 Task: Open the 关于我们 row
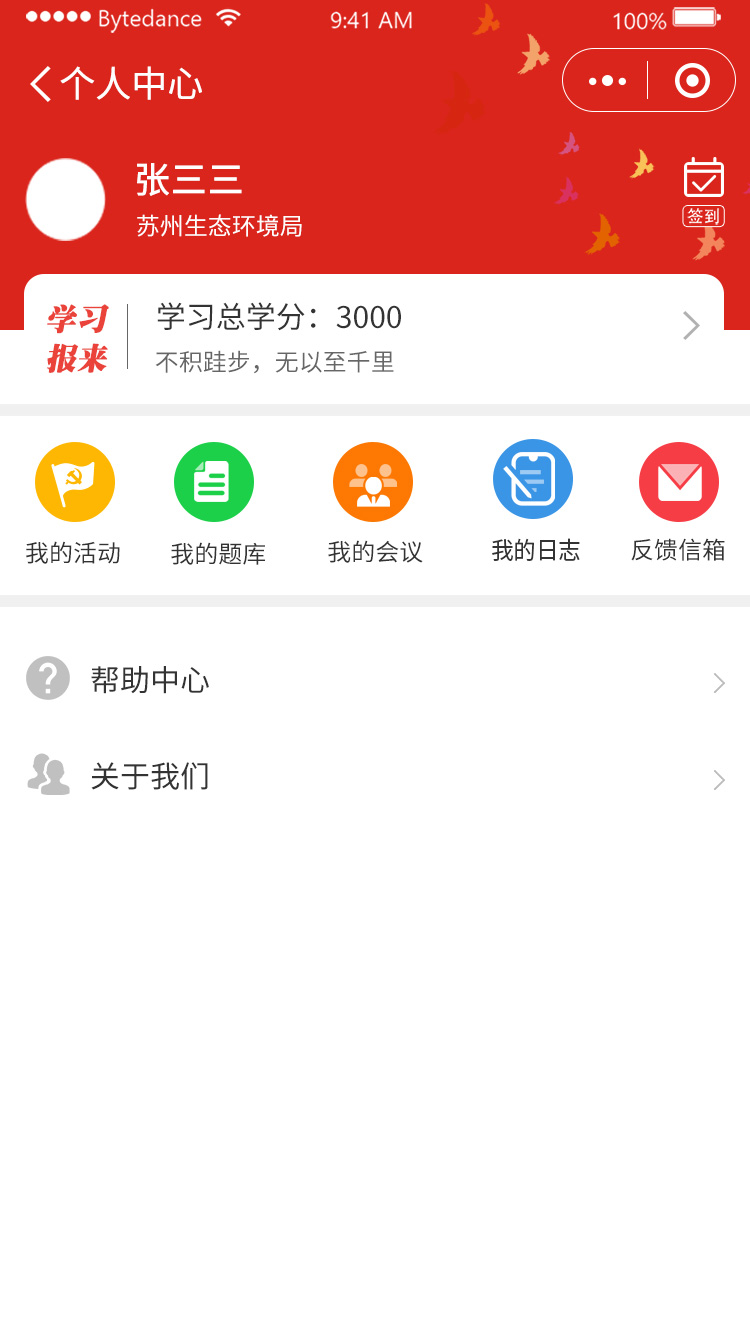pos(374,777)
